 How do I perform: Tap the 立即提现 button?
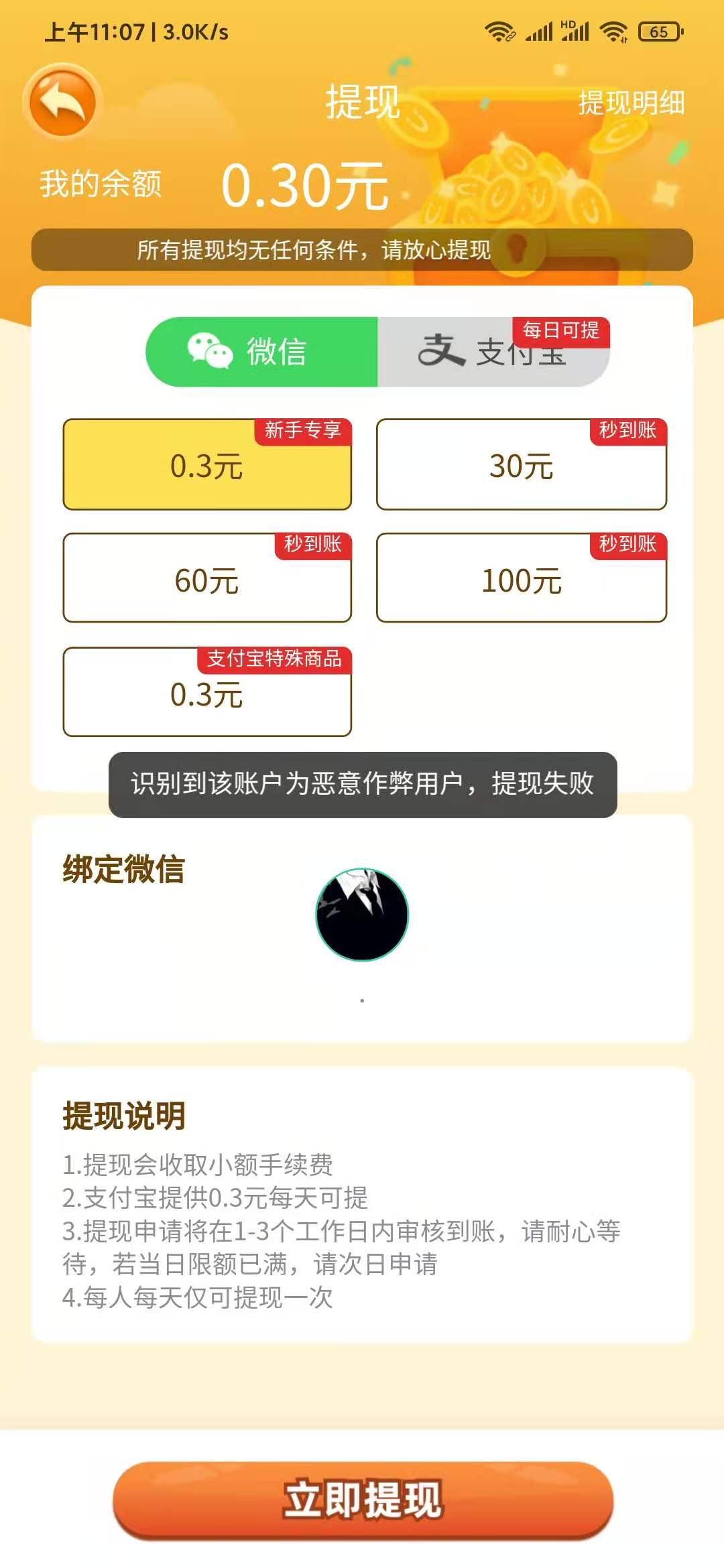click(363, 1499)
